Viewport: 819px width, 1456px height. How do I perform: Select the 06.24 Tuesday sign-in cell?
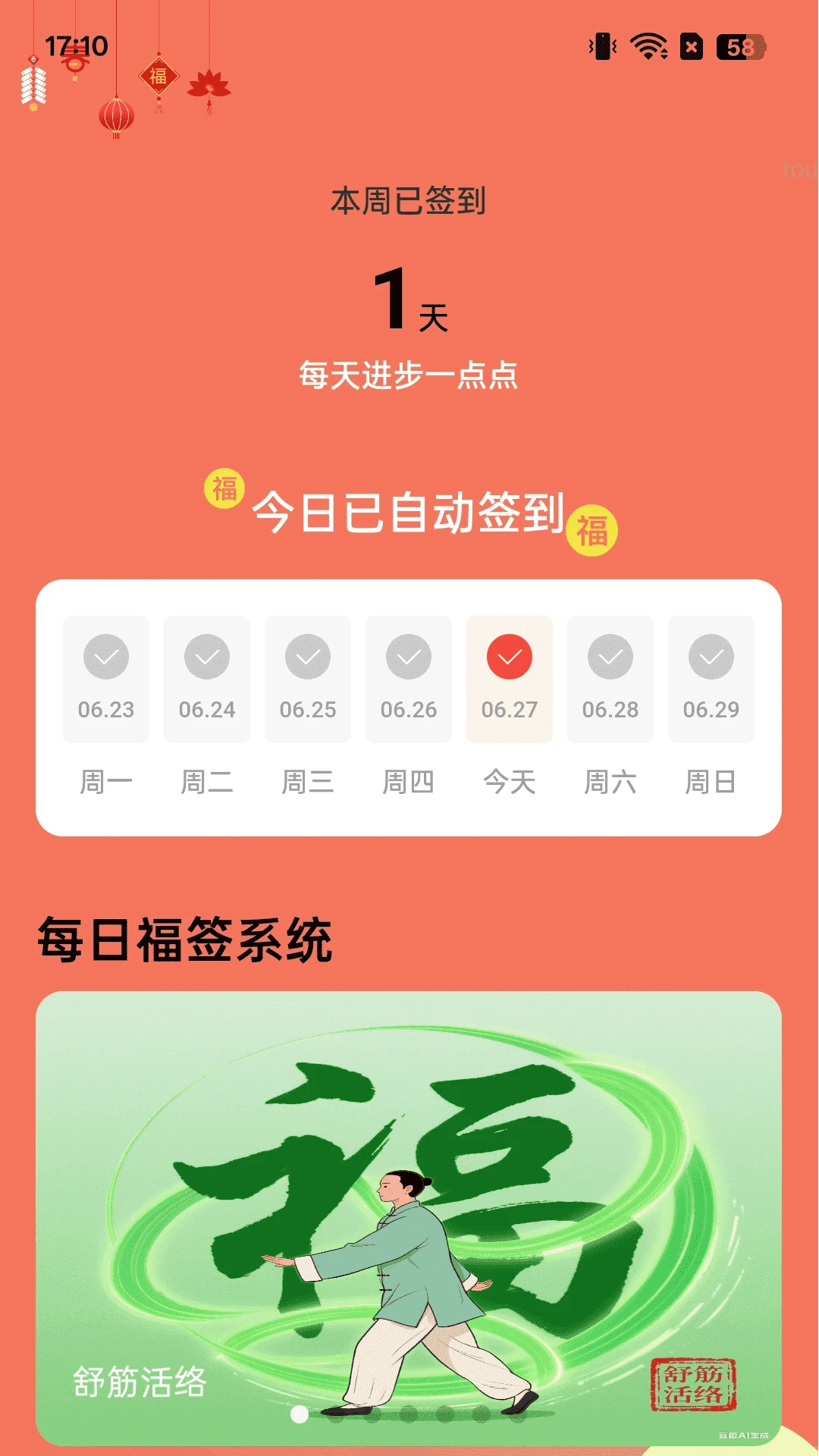coord(206,679)
